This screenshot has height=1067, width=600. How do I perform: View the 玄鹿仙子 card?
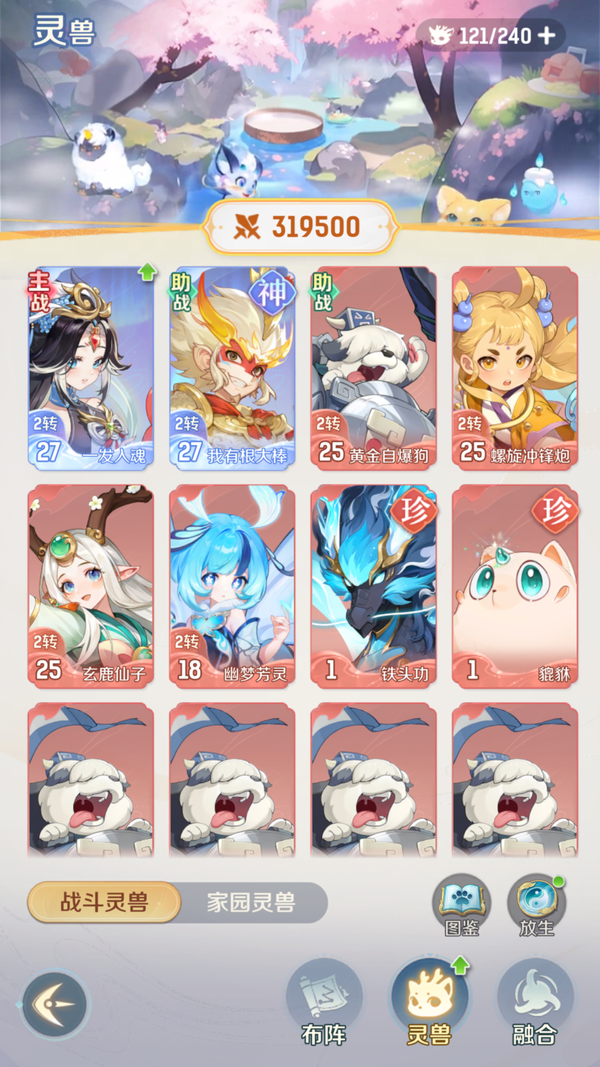91,585
